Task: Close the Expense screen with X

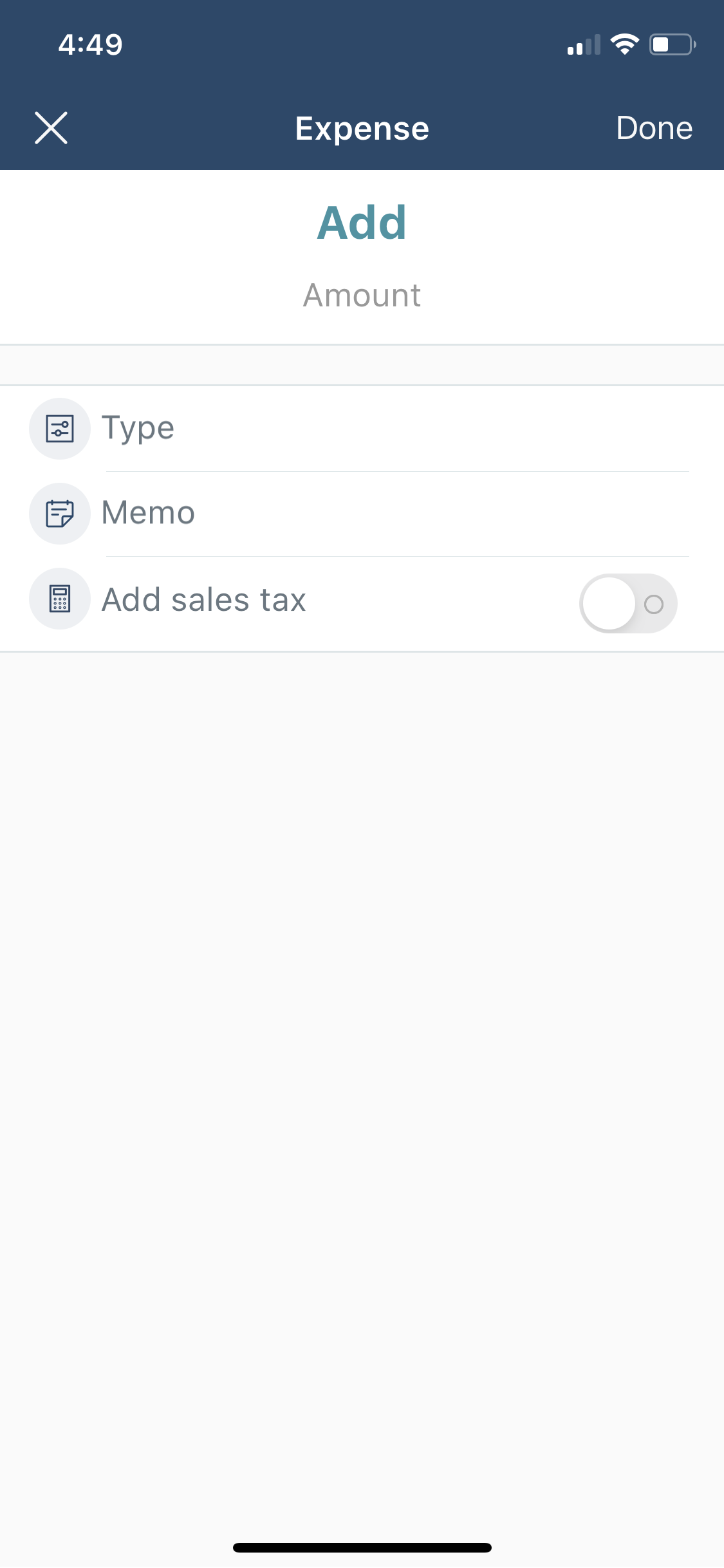Action: tap(51, 128)
